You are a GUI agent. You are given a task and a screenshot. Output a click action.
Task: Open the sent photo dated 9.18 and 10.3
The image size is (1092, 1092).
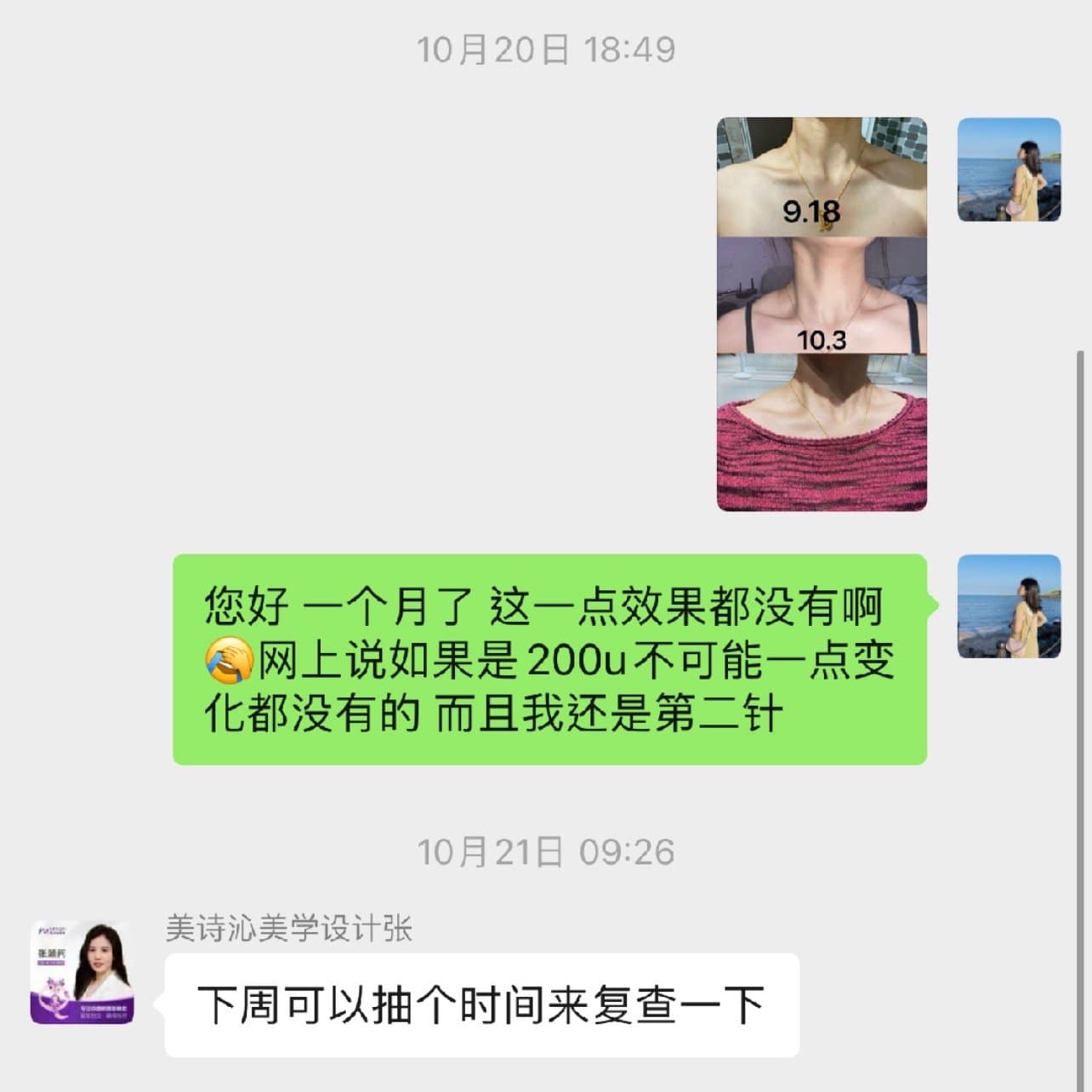click(822, 315)
